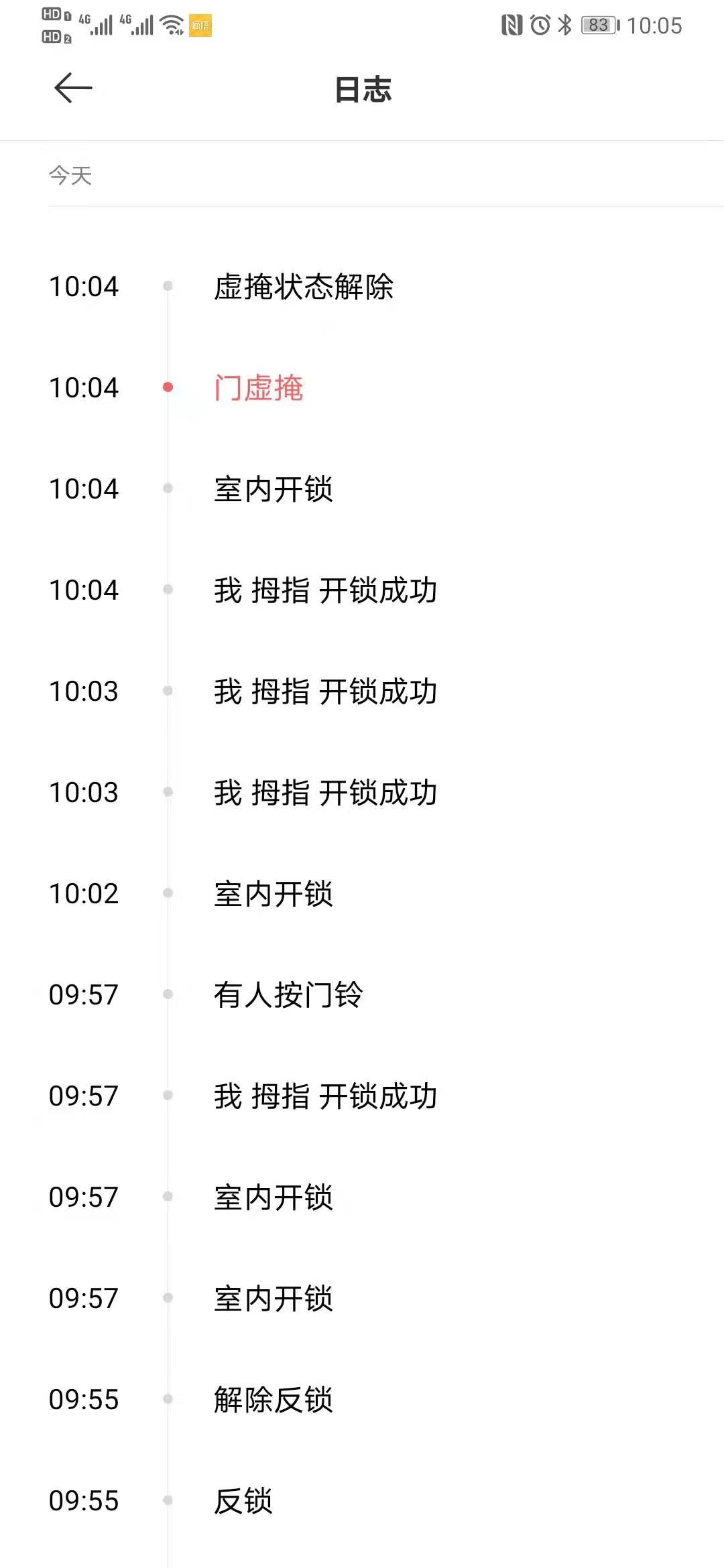Tap the red dot next to 门虚掩

pyautogui.click(x=168, y=387)
